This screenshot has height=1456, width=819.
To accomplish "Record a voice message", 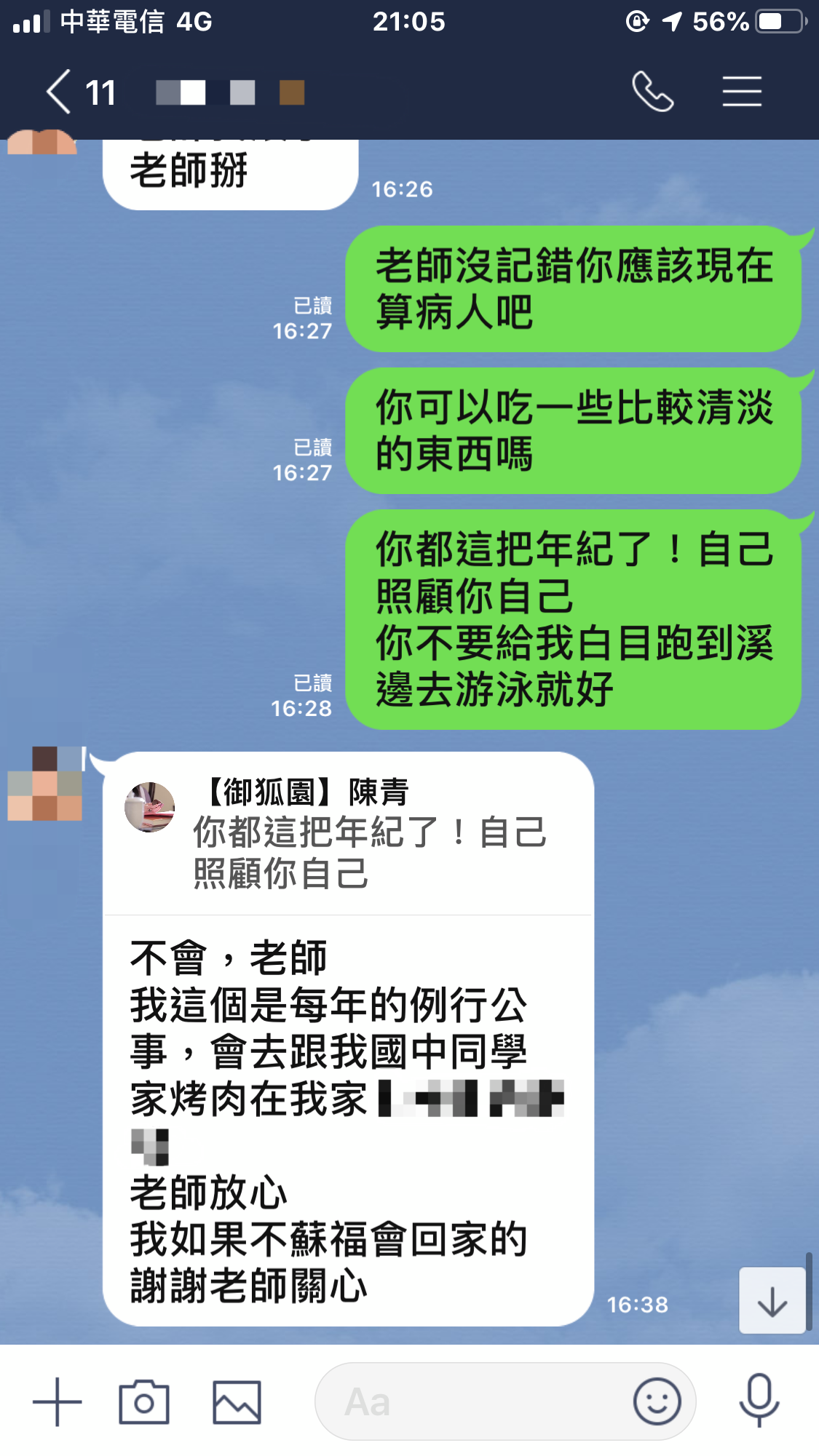I will coord(759,1401).
